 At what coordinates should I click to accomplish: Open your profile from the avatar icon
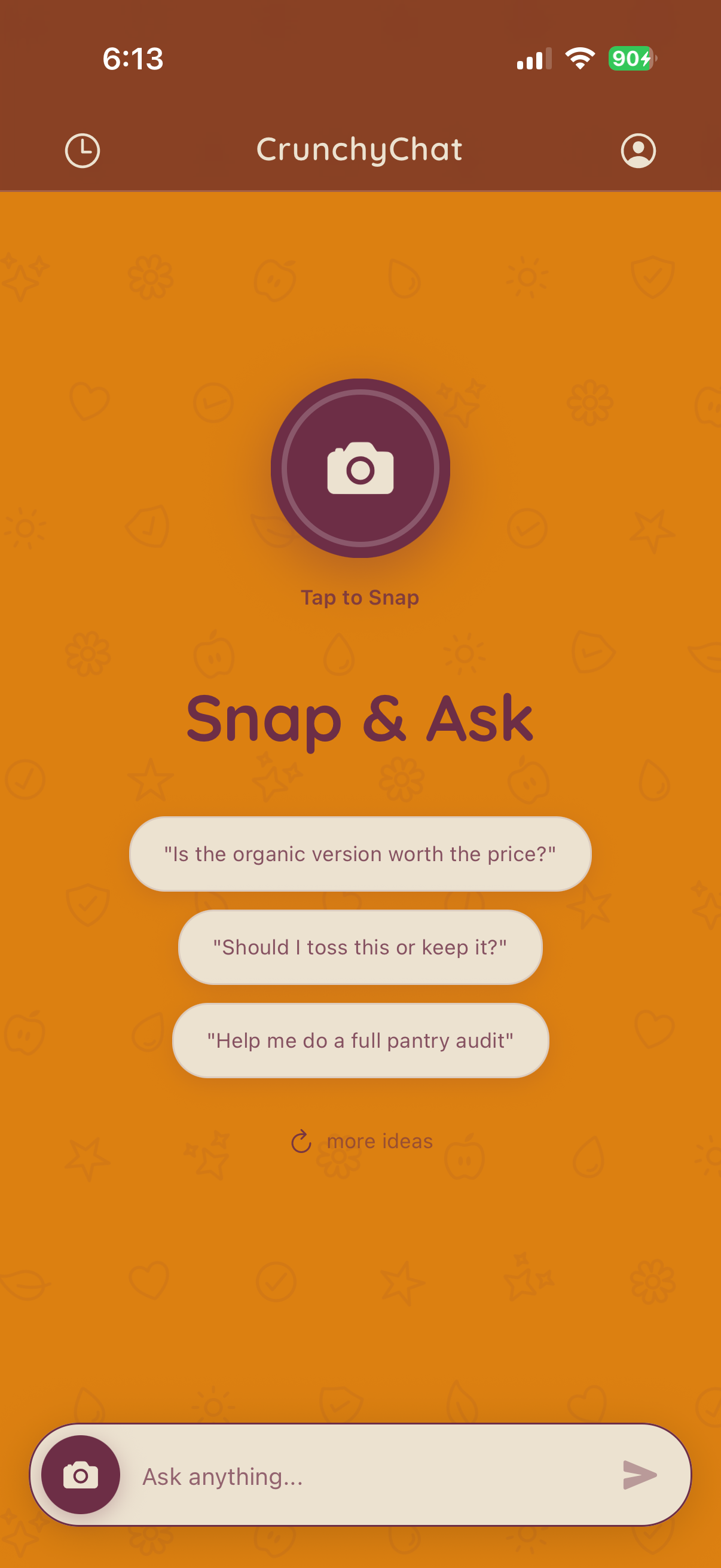point(638,150)
